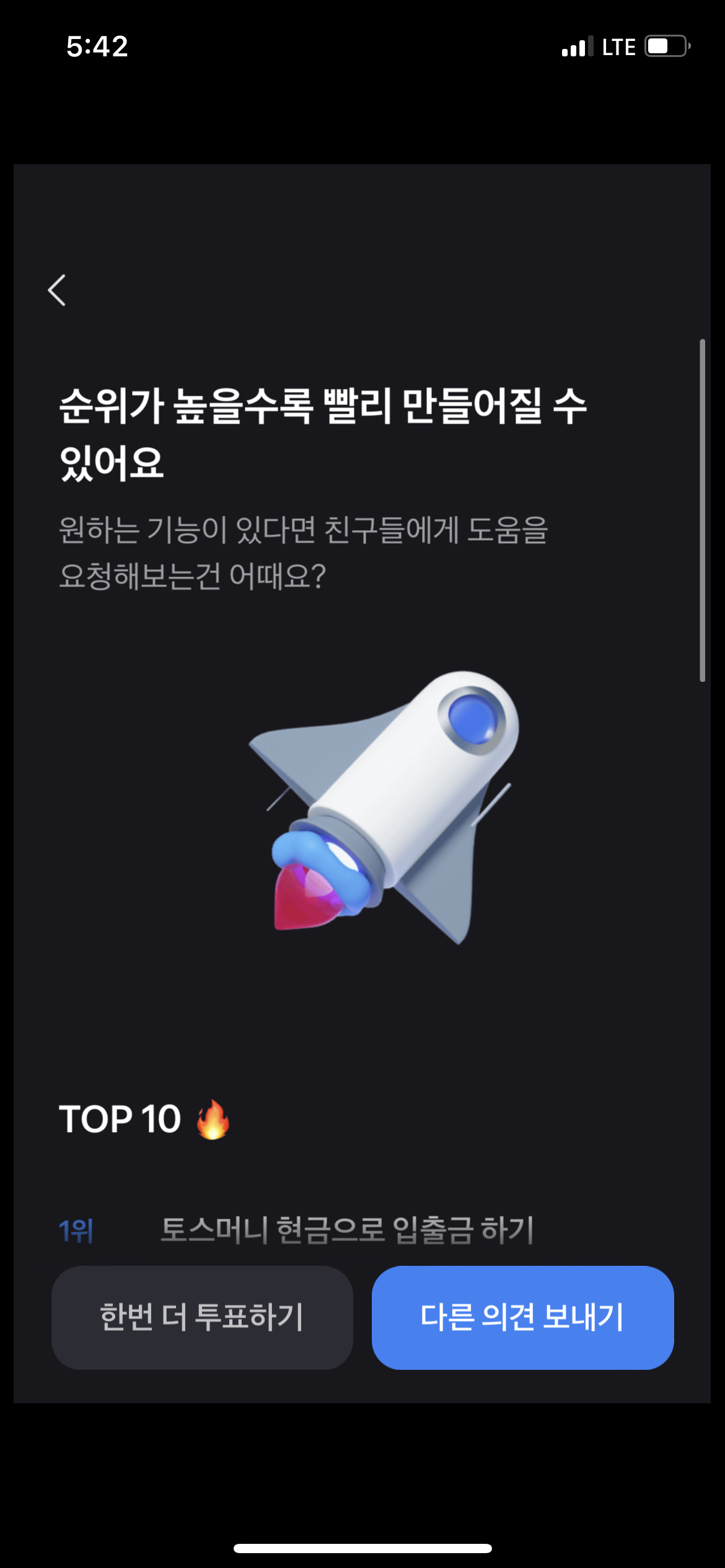Tap 한번 더 투표하기 to vote again

click(x=202, y=1317)
